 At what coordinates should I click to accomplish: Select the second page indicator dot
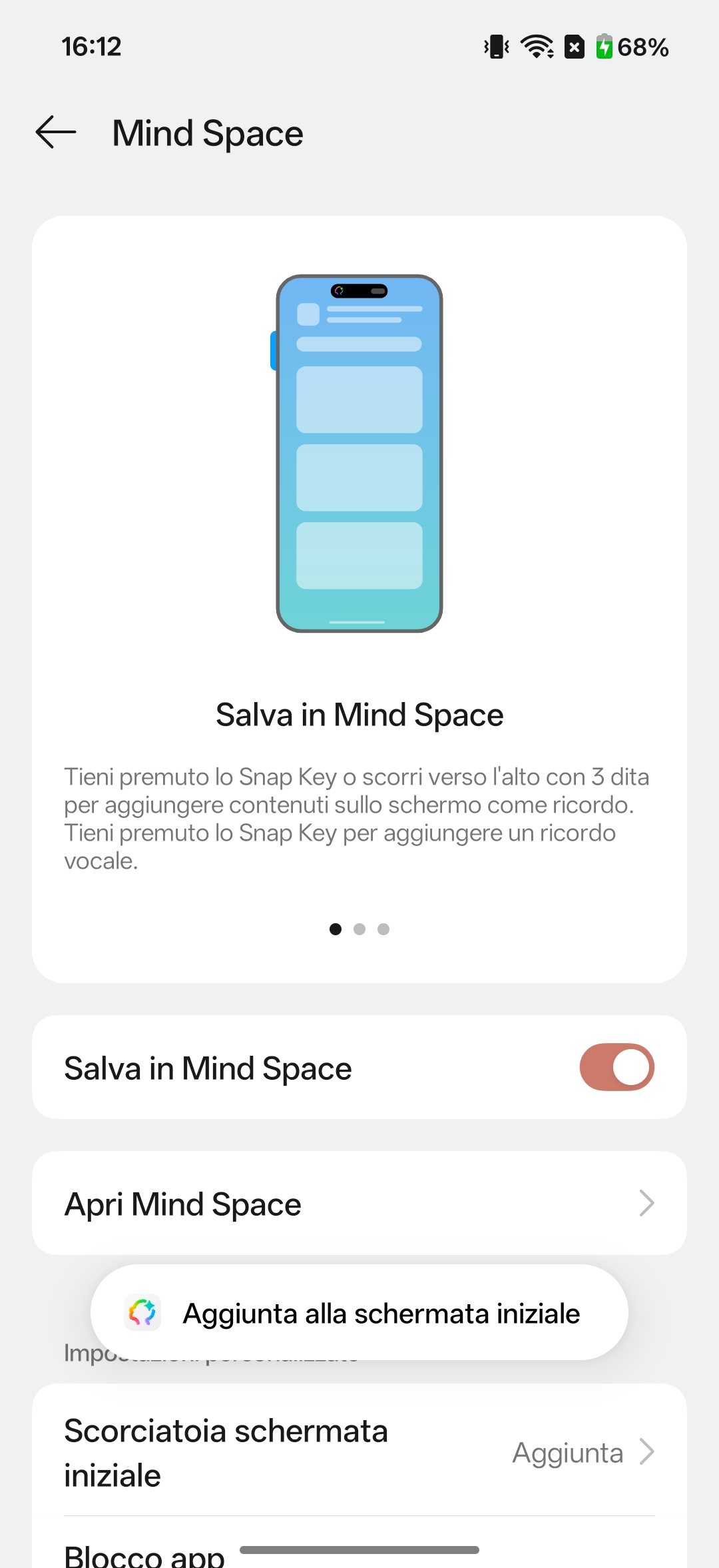click(359, 929)
